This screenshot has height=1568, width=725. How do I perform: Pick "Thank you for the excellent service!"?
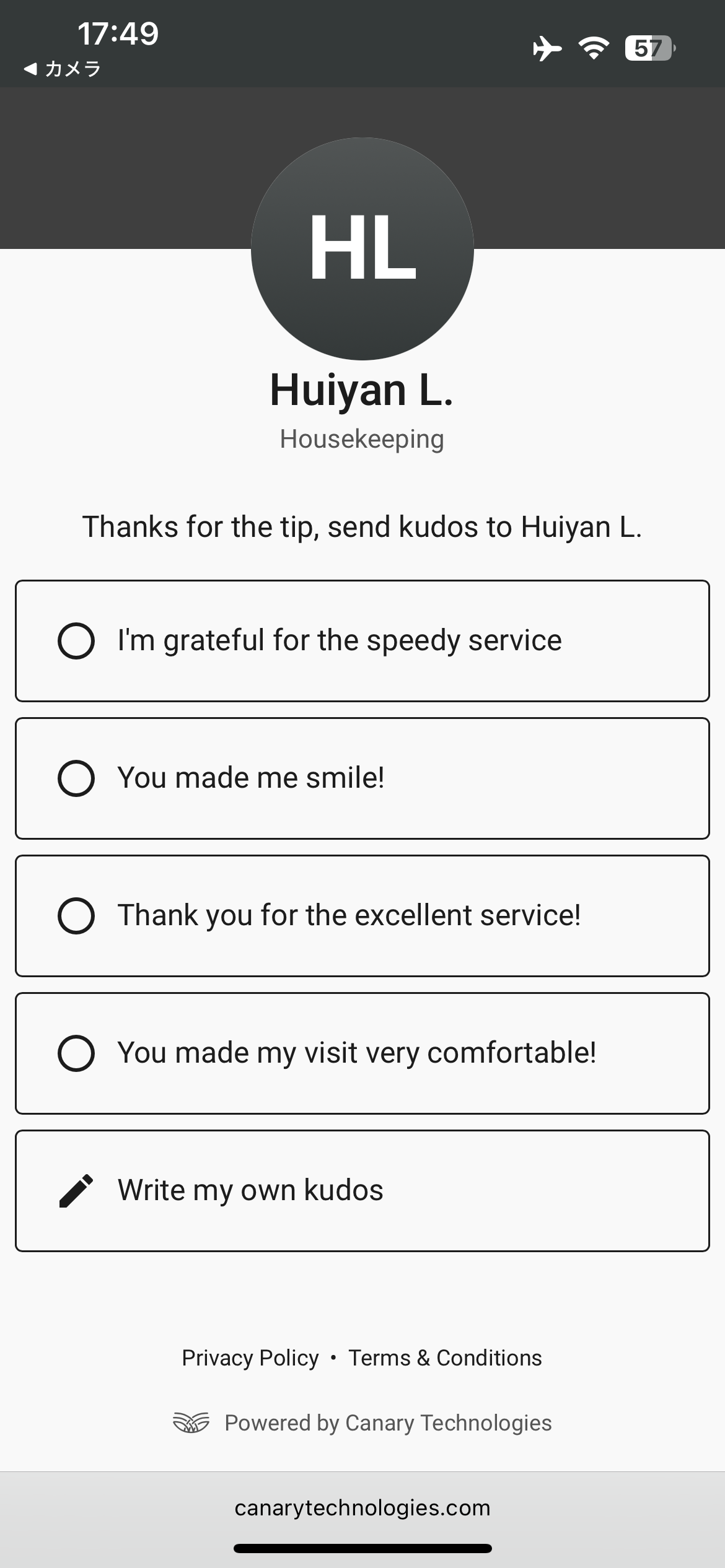(x=362, y=916)
